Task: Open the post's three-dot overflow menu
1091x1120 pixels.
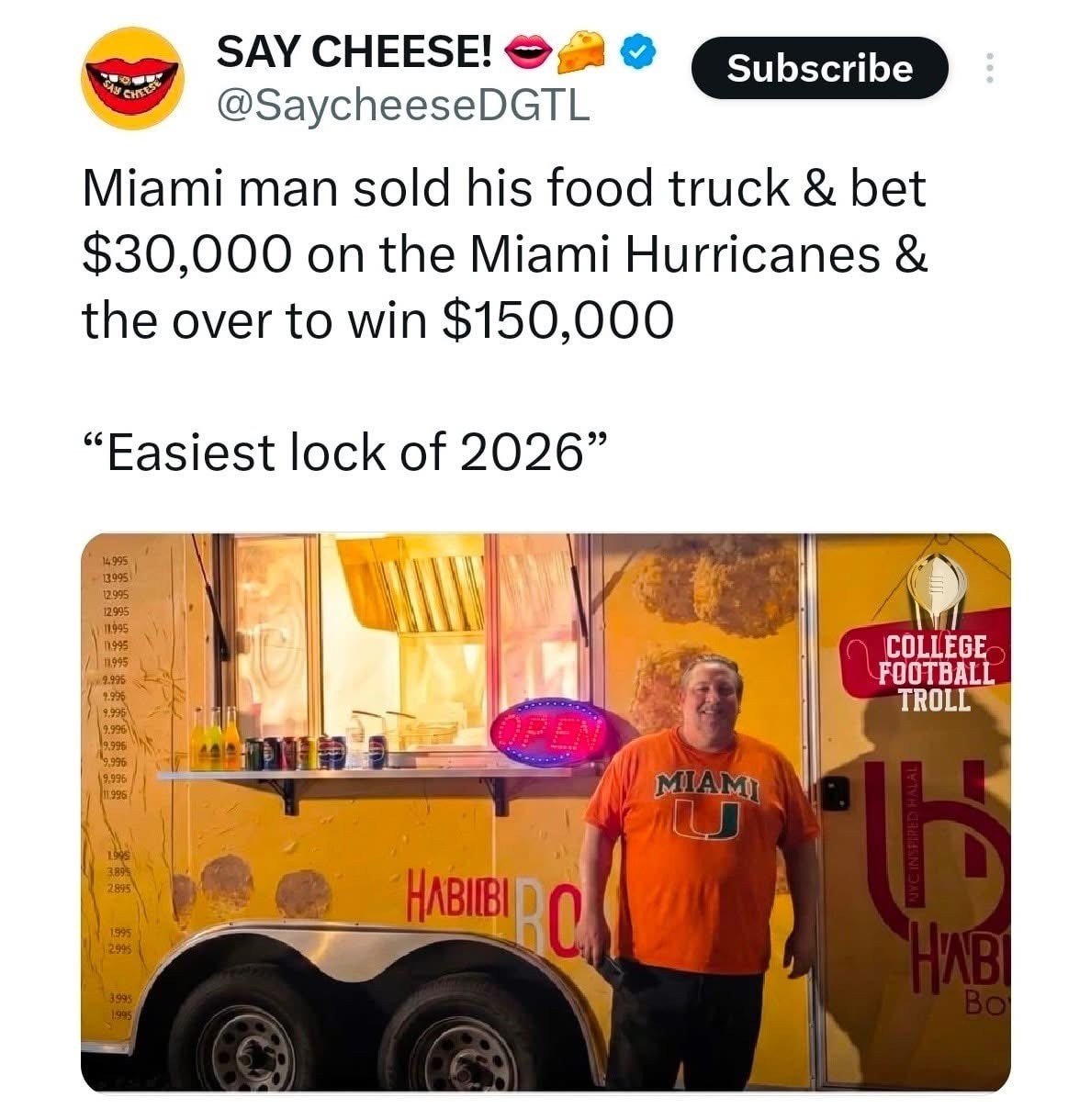Action: [x=989, y=68]
